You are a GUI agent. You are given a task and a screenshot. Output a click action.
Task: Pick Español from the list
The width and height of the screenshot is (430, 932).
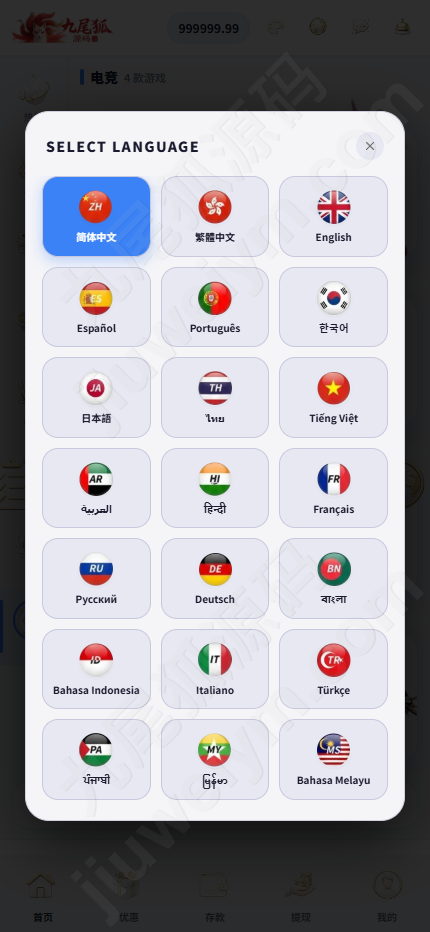96,307
